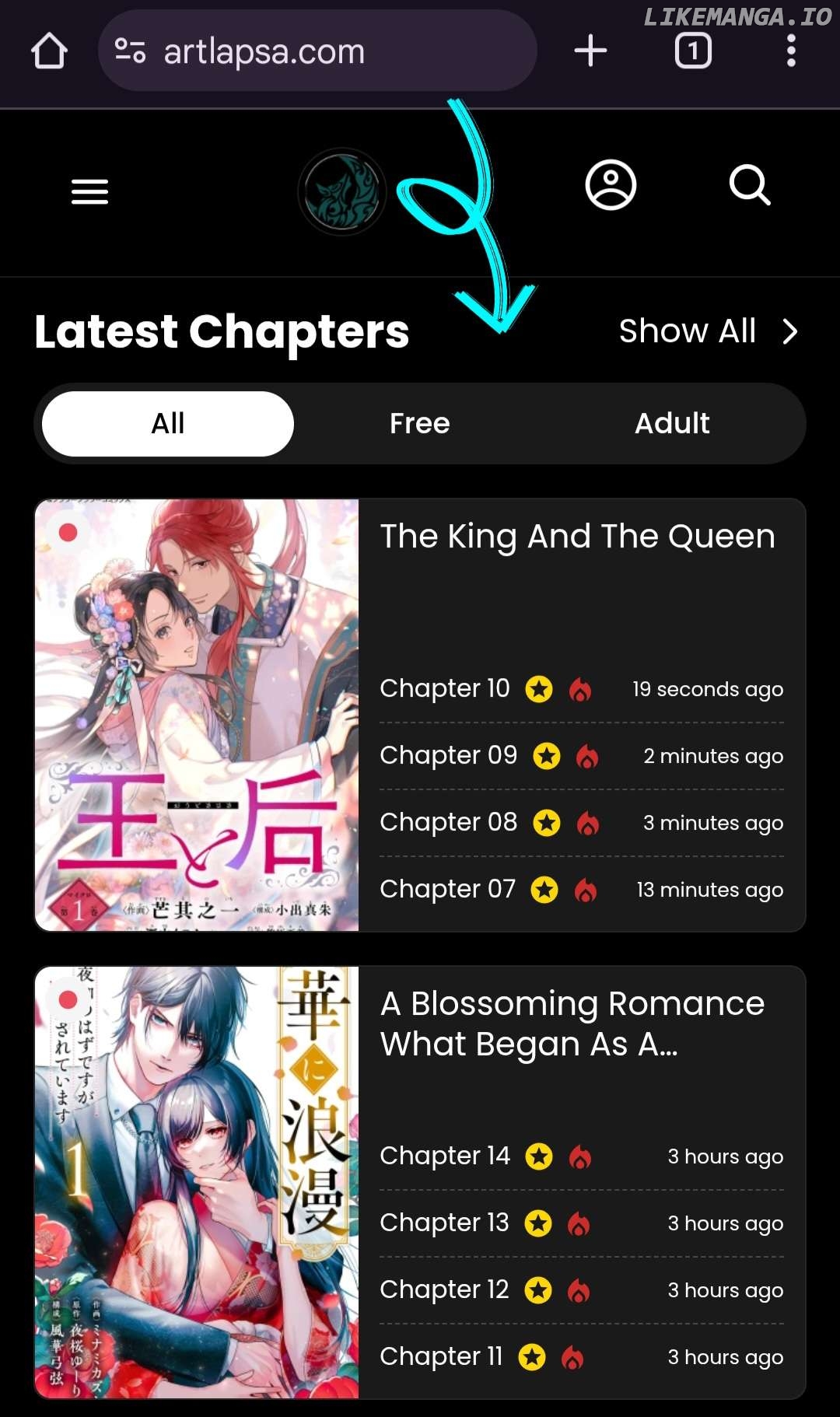Enable the Adult content filter
The image size is (840, 1417).
point(672,422)
